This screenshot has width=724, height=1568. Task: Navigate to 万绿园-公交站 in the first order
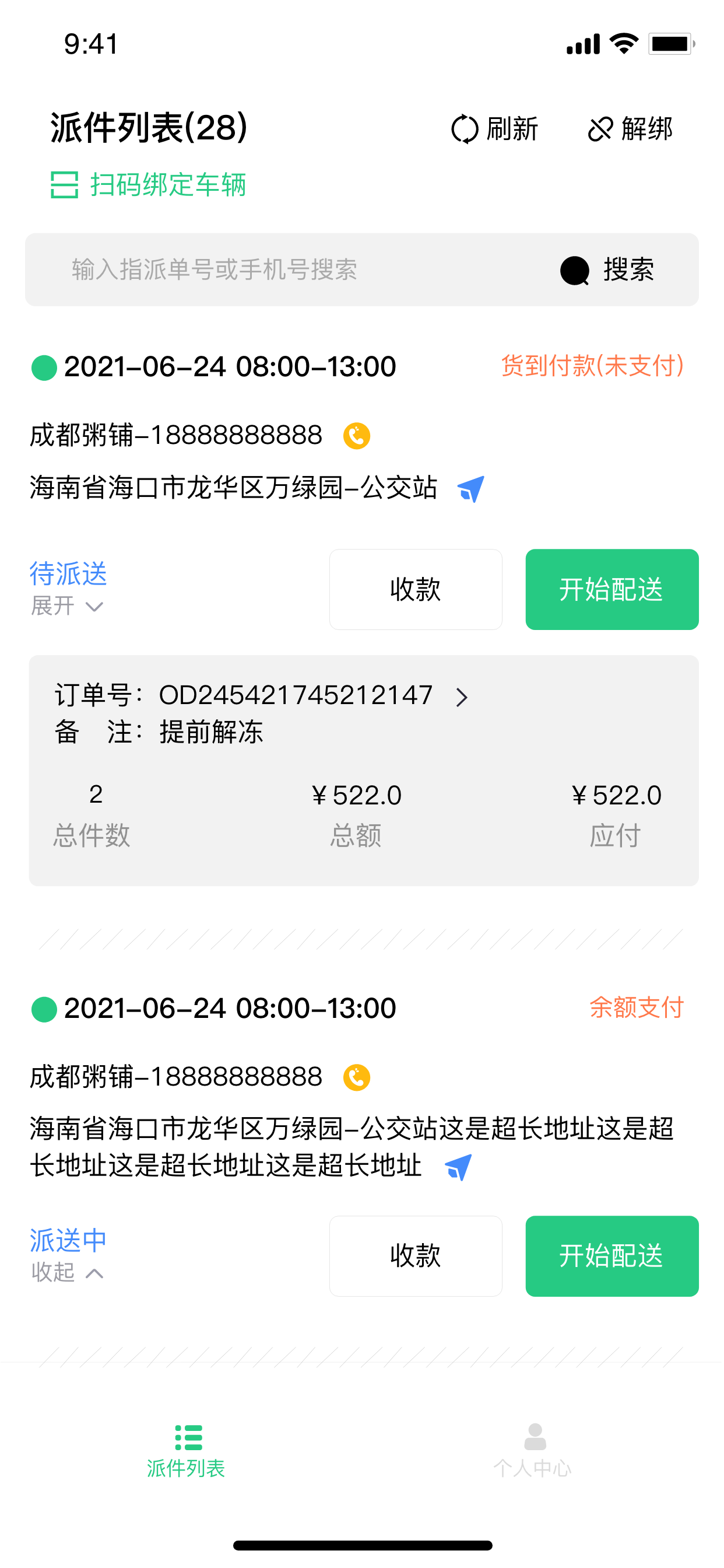click(x=471, y=489)
